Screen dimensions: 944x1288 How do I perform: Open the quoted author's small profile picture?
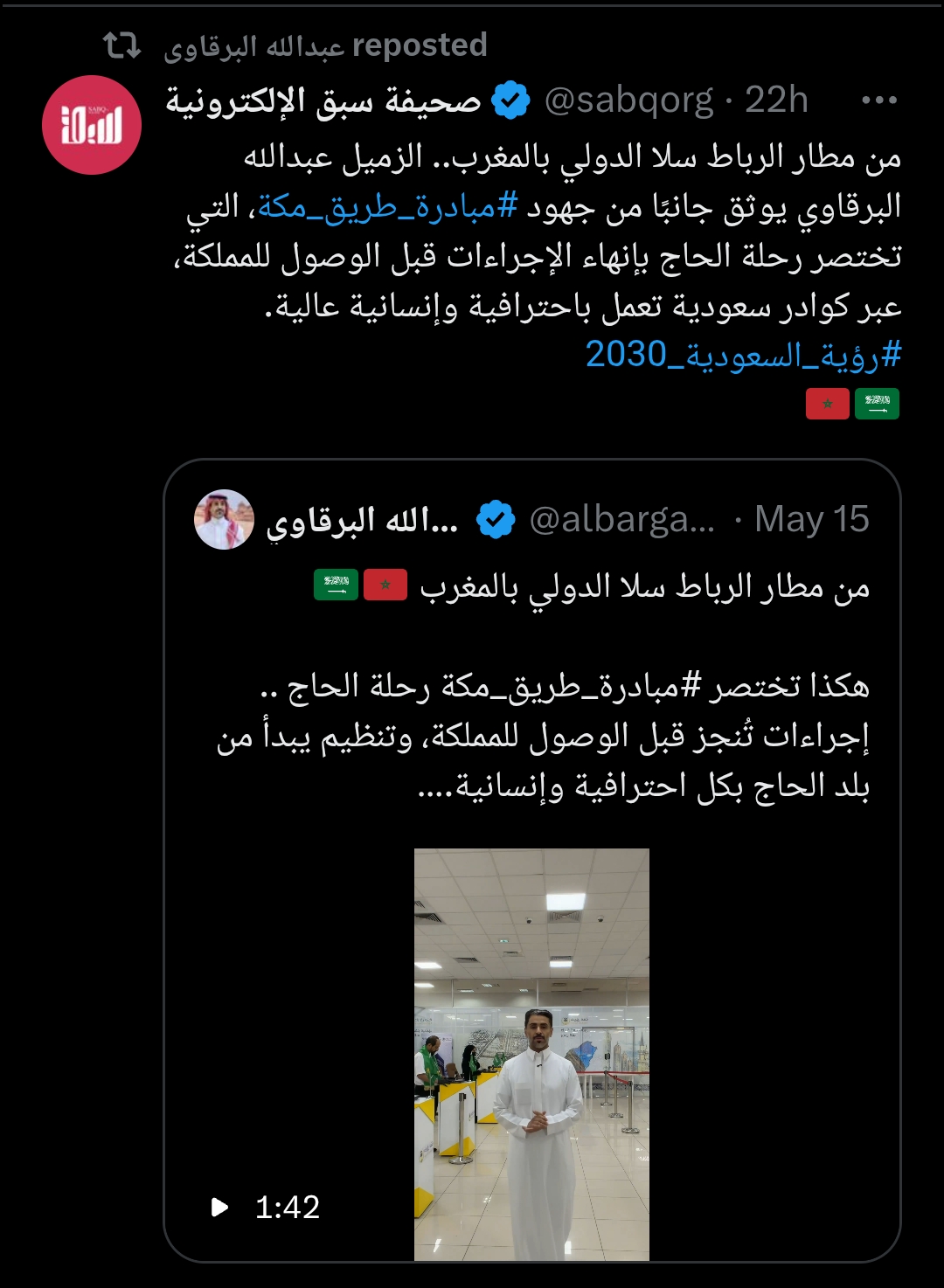(x=224, y=519)
